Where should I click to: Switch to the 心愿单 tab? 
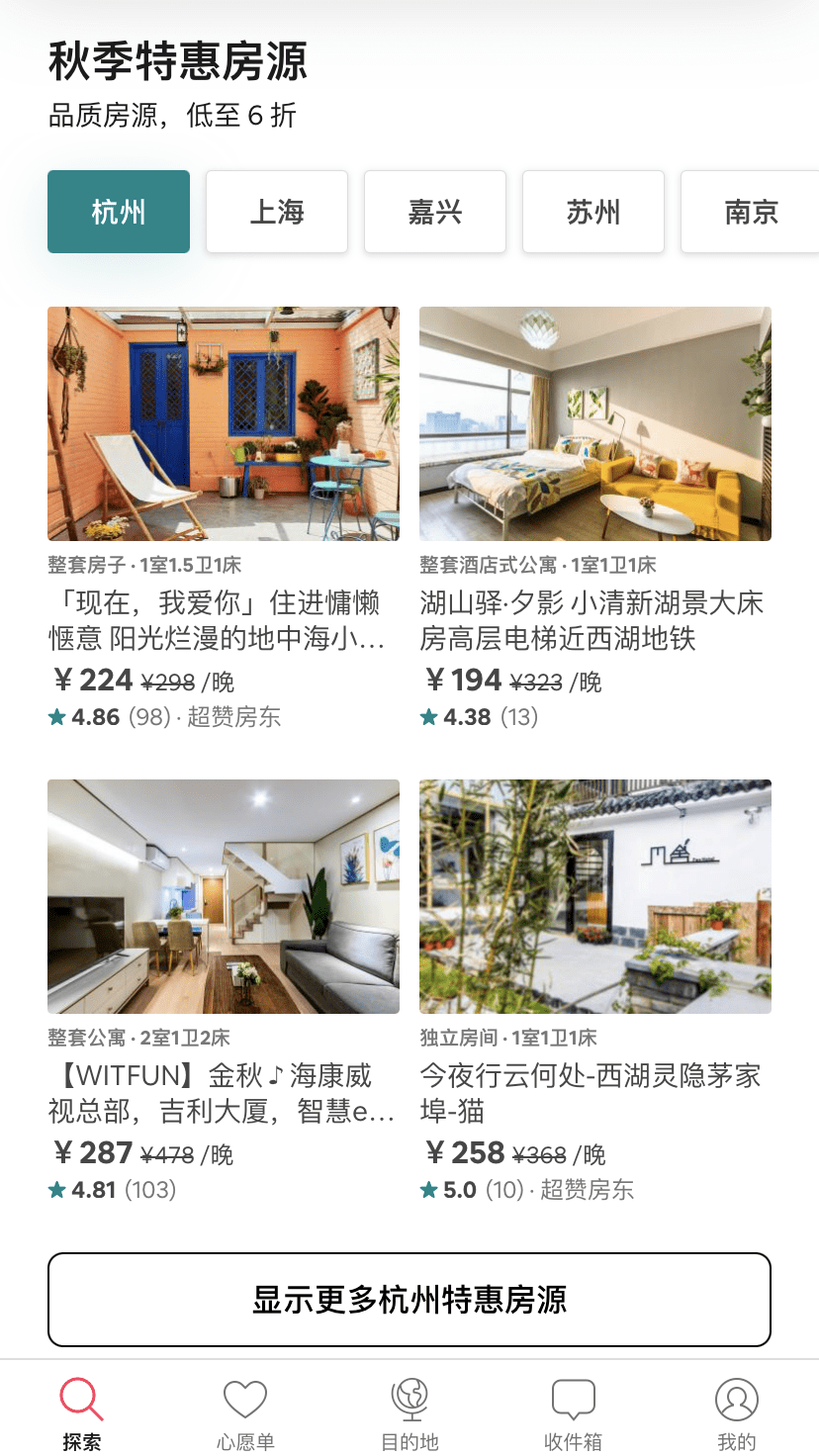click(245, 1414)
